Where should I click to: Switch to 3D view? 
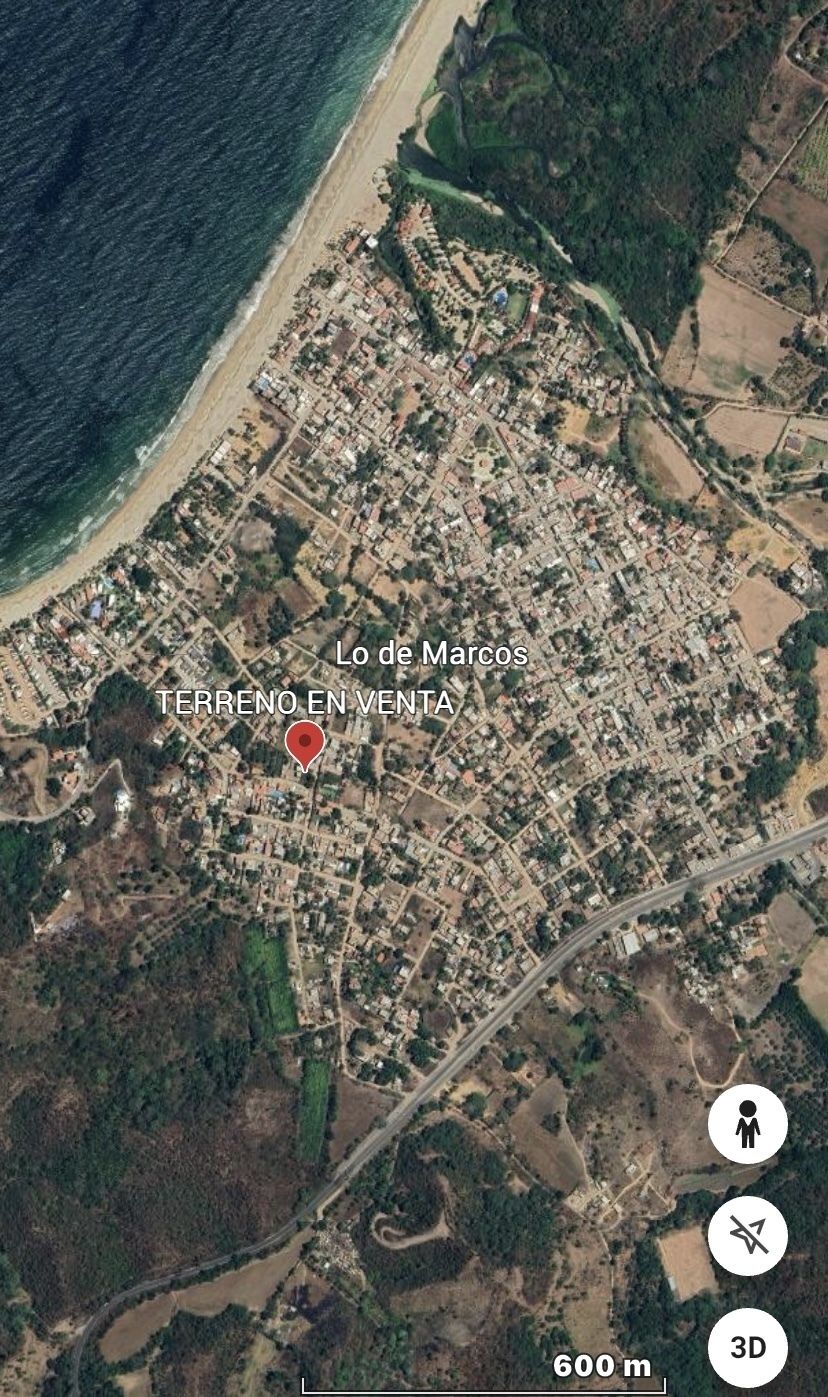pyautogui.click(x=747, y=1347)
